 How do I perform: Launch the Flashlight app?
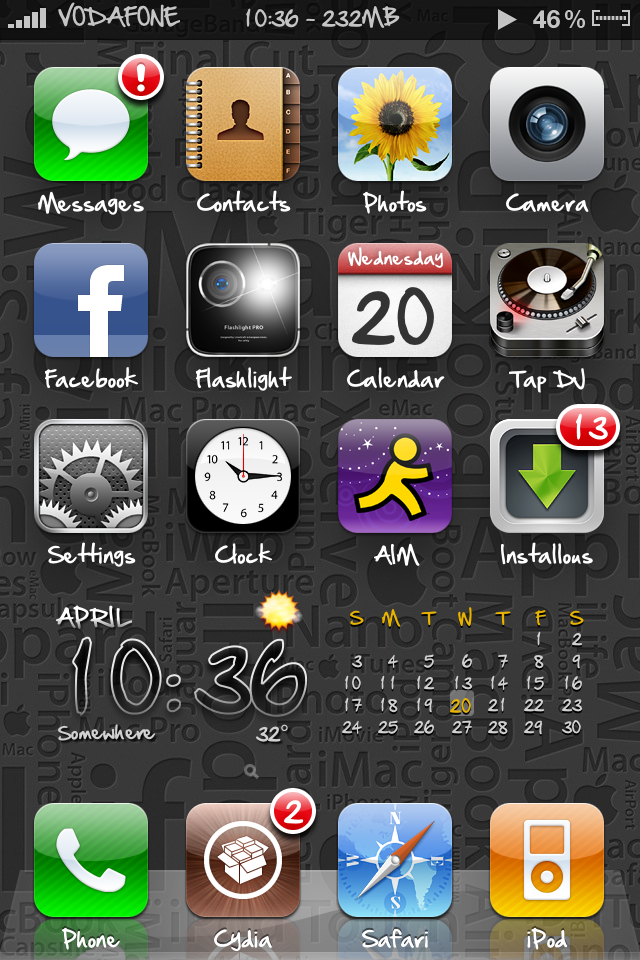pos(243,300)
